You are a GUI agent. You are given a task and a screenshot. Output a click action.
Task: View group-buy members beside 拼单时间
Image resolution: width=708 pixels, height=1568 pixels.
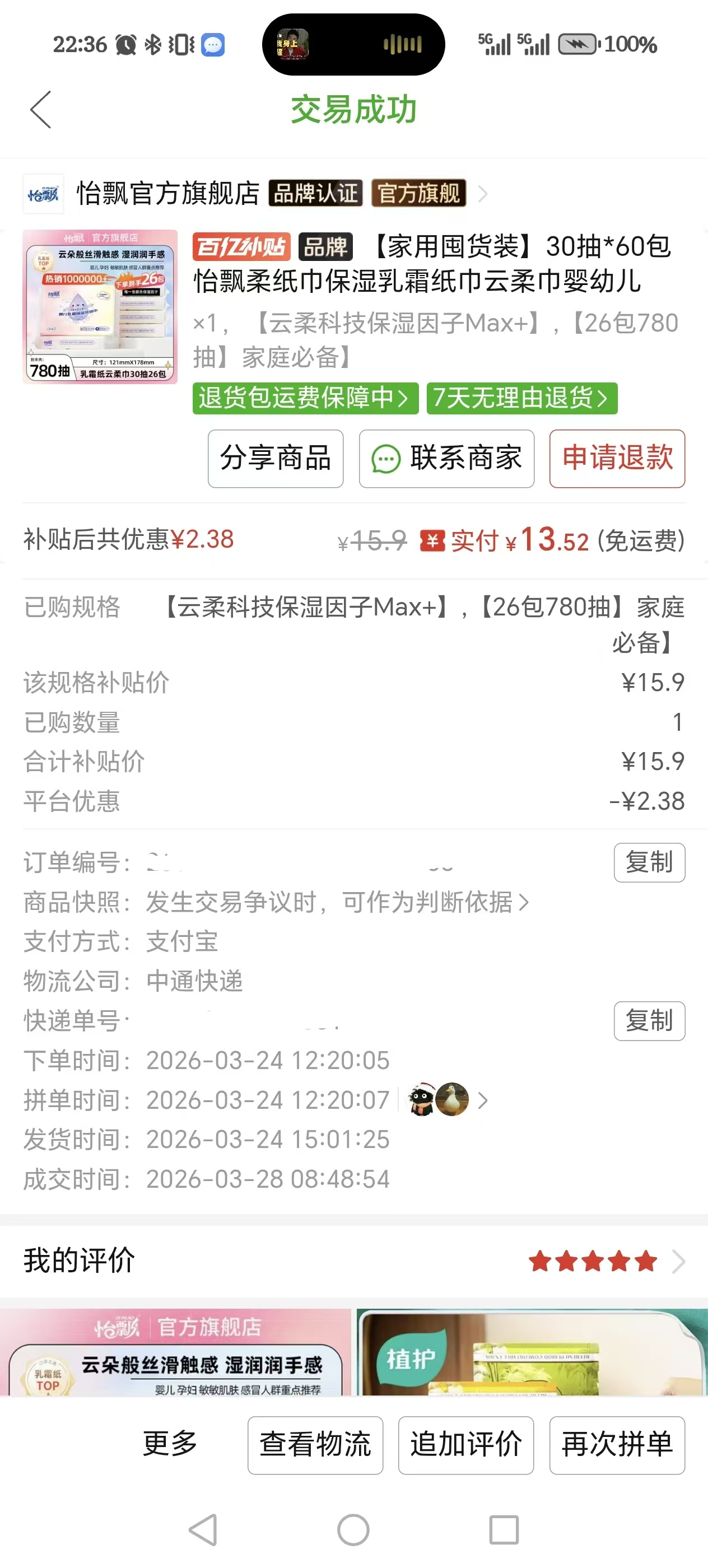448,1100
